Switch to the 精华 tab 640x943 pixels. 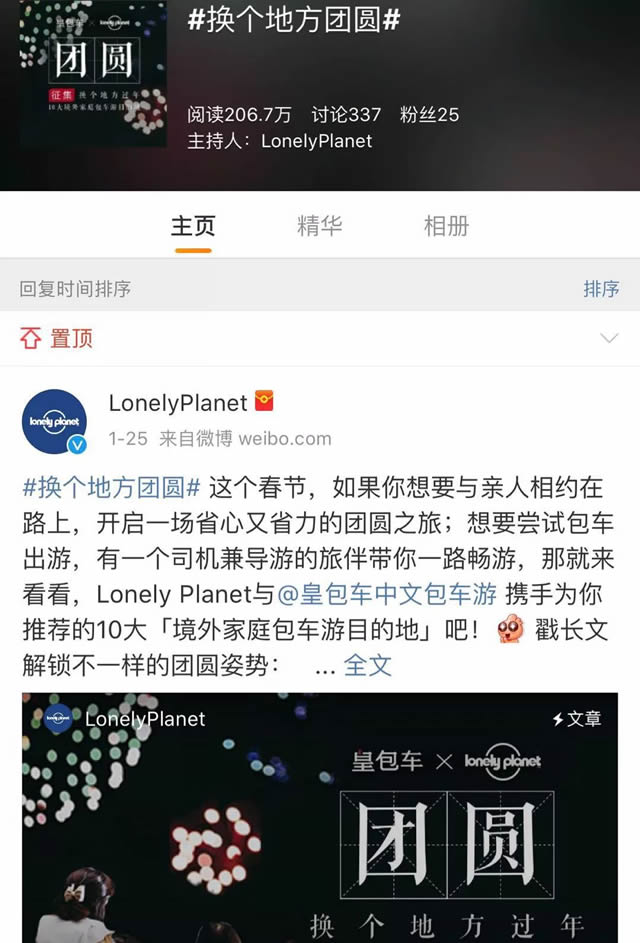pos(319,226)
